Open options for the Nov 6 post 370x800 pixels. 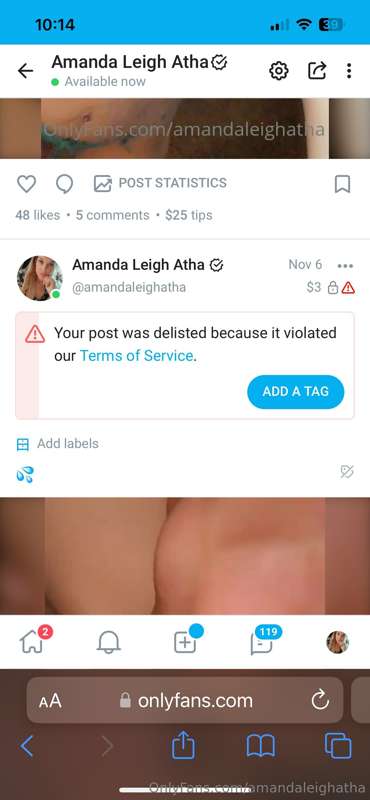point(346,266)
